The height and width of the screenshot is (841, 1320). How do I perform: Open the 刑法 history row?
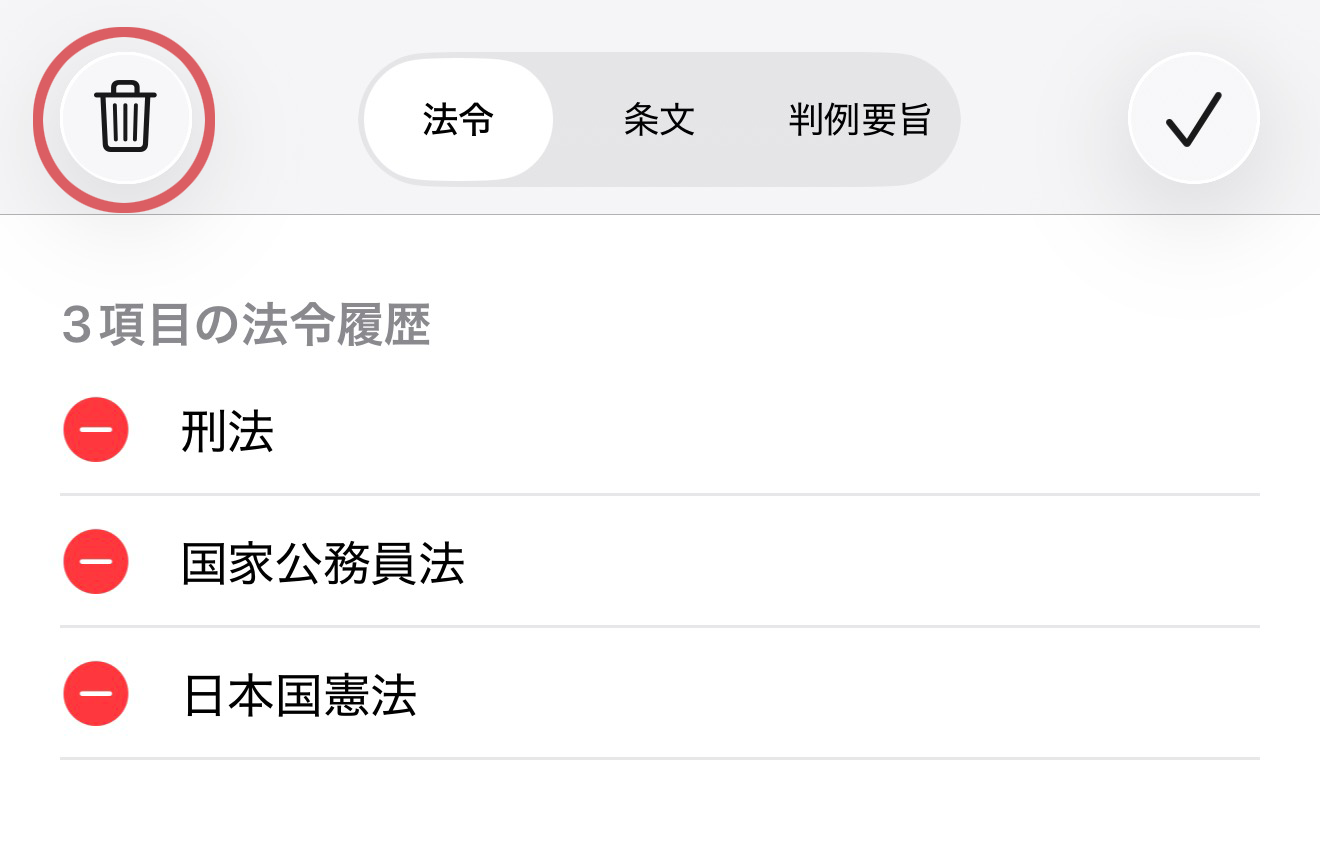(x=600, y=432)
